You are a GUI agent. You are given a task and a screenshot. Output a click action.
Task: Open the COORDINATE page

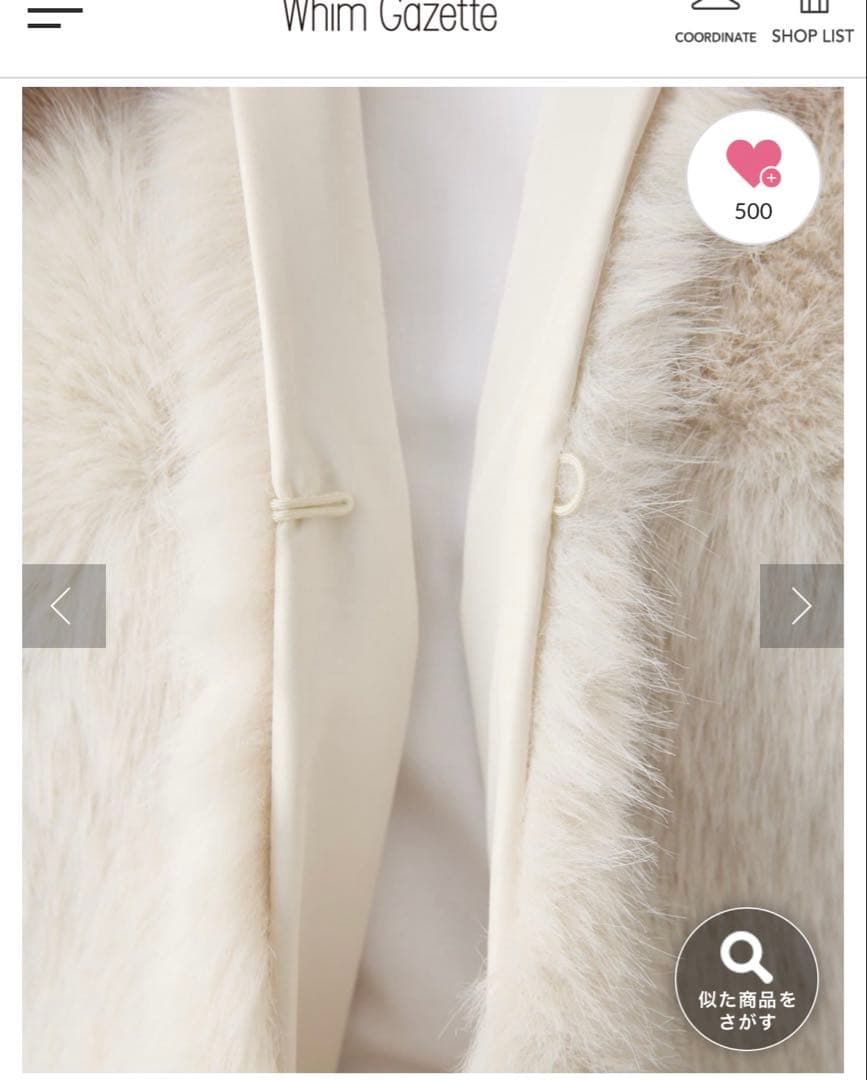pos(715,24)
